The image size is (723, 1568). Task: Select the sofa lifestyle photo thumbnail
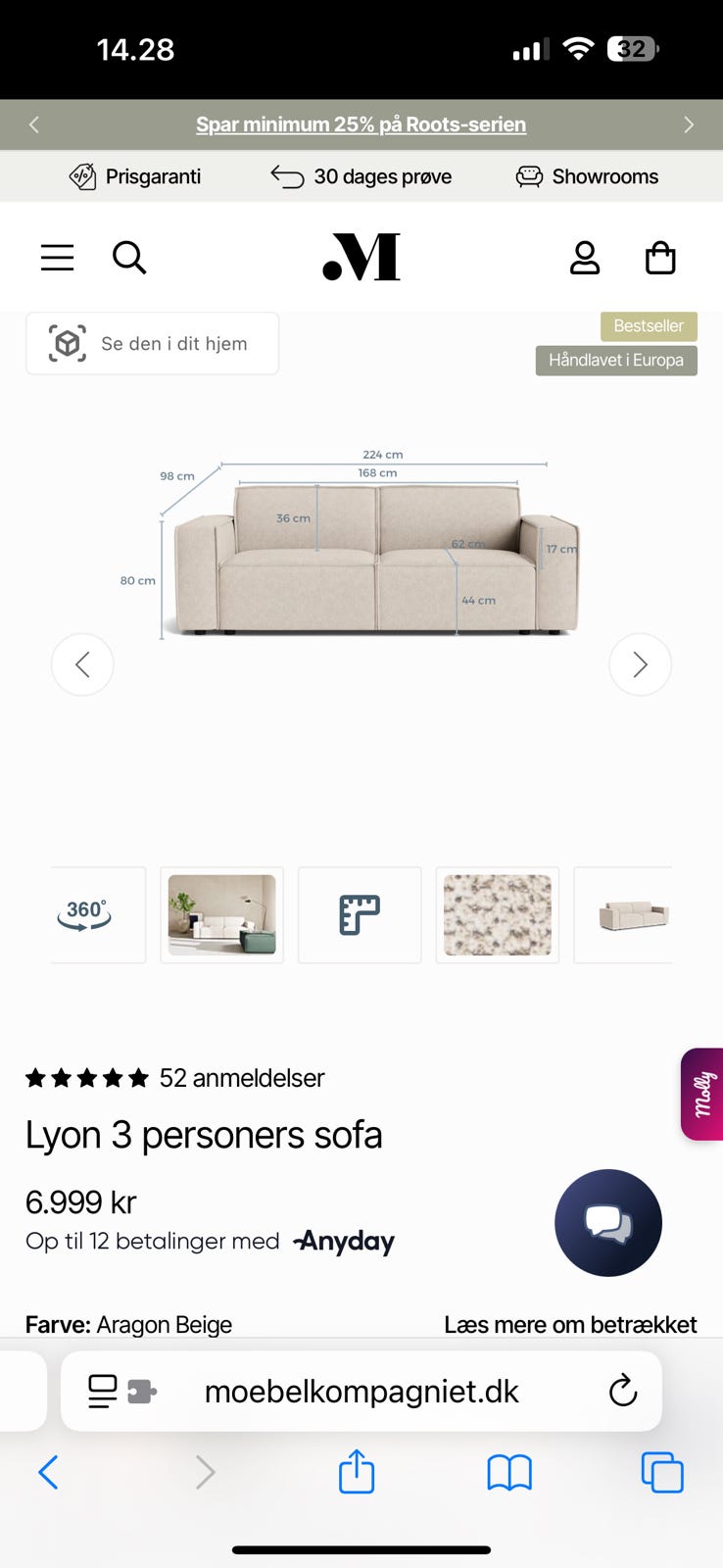221,914
